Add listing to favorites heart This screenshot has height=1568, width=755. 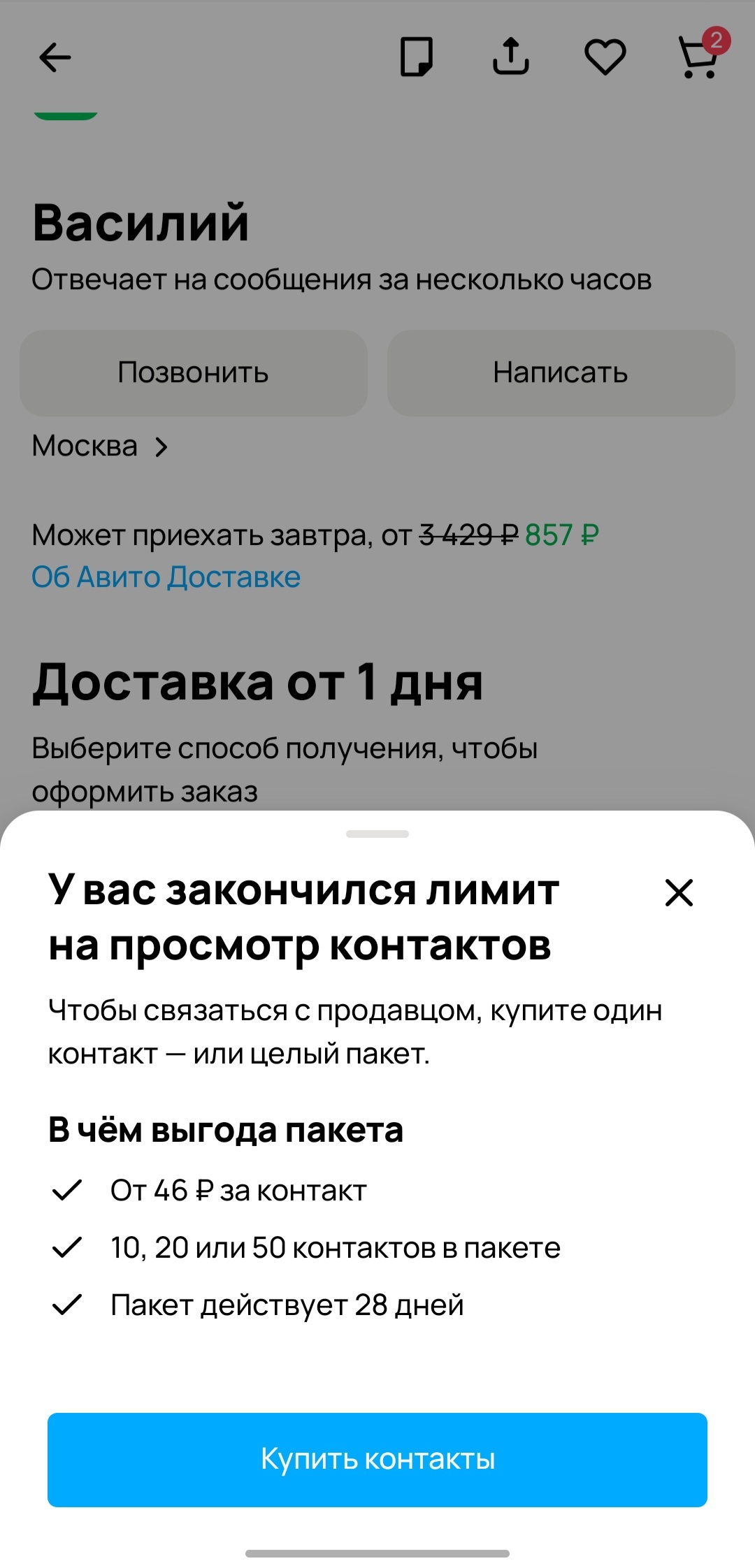coord(605,57)
